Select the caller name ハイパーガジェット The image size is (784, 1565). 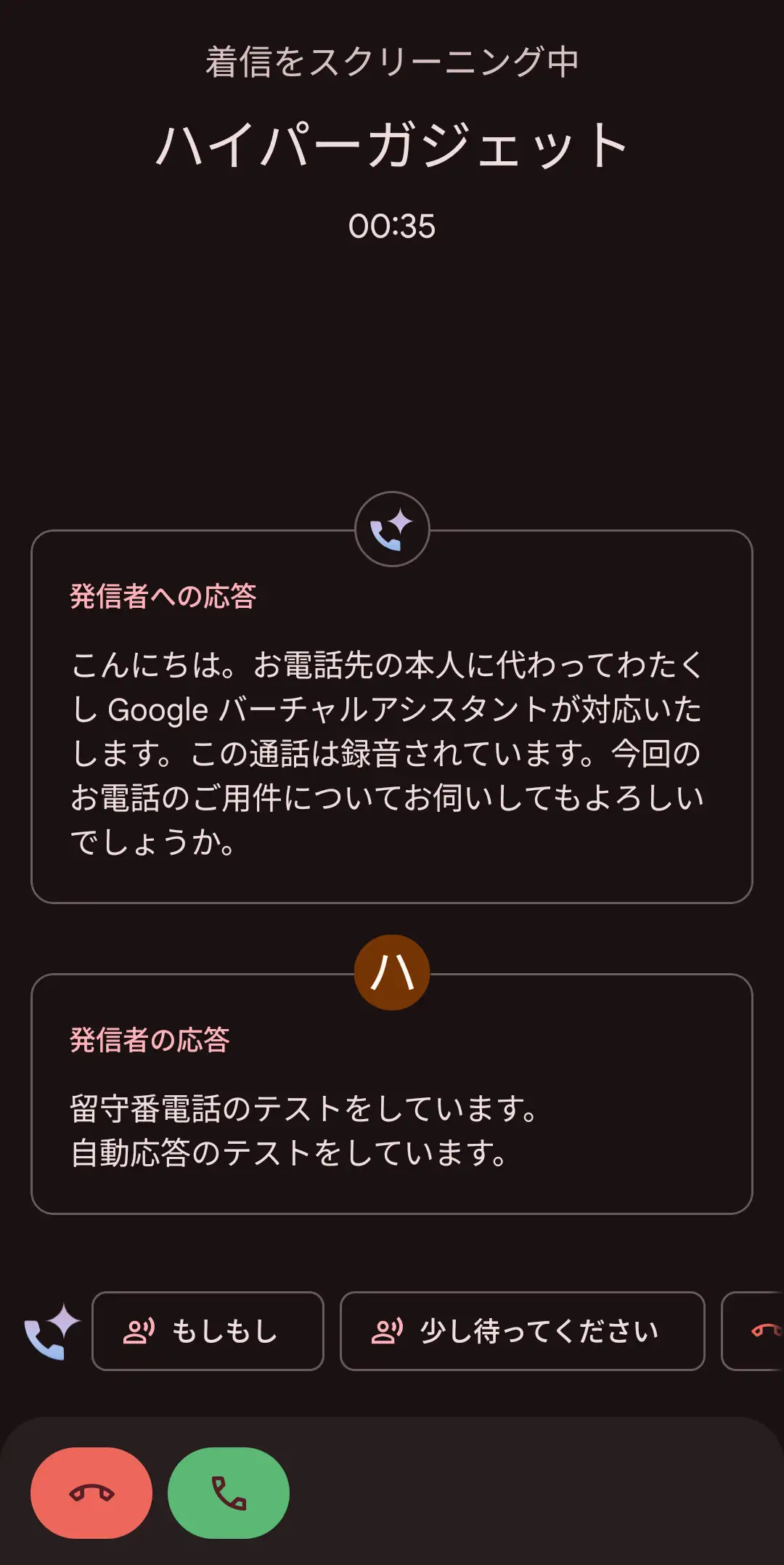[x=391, y=145]
